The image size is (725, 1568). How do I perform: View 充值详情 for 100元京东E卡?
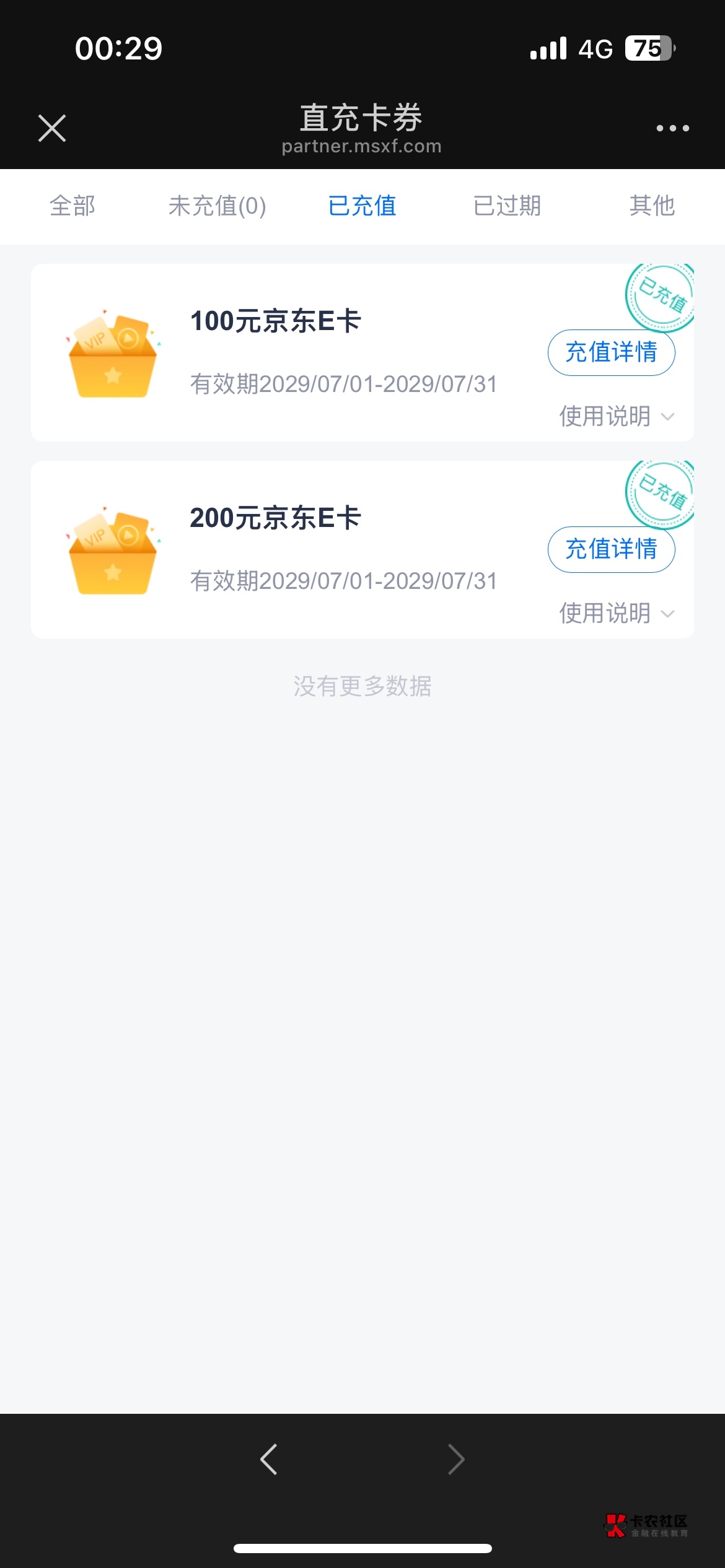(611, 352)
